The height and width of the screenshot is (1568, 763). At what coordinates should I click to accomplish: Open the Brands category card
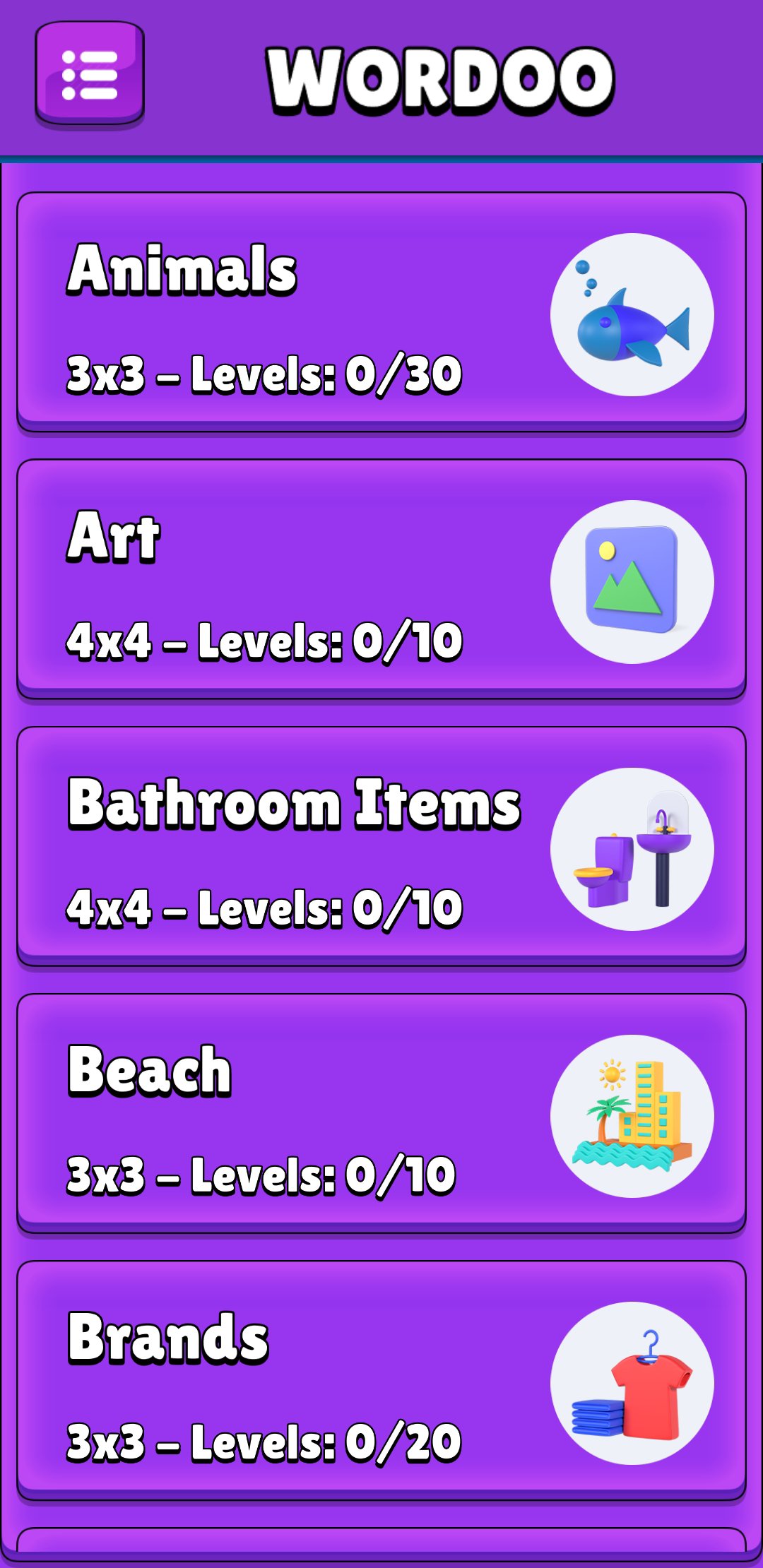click(381, 1381)
